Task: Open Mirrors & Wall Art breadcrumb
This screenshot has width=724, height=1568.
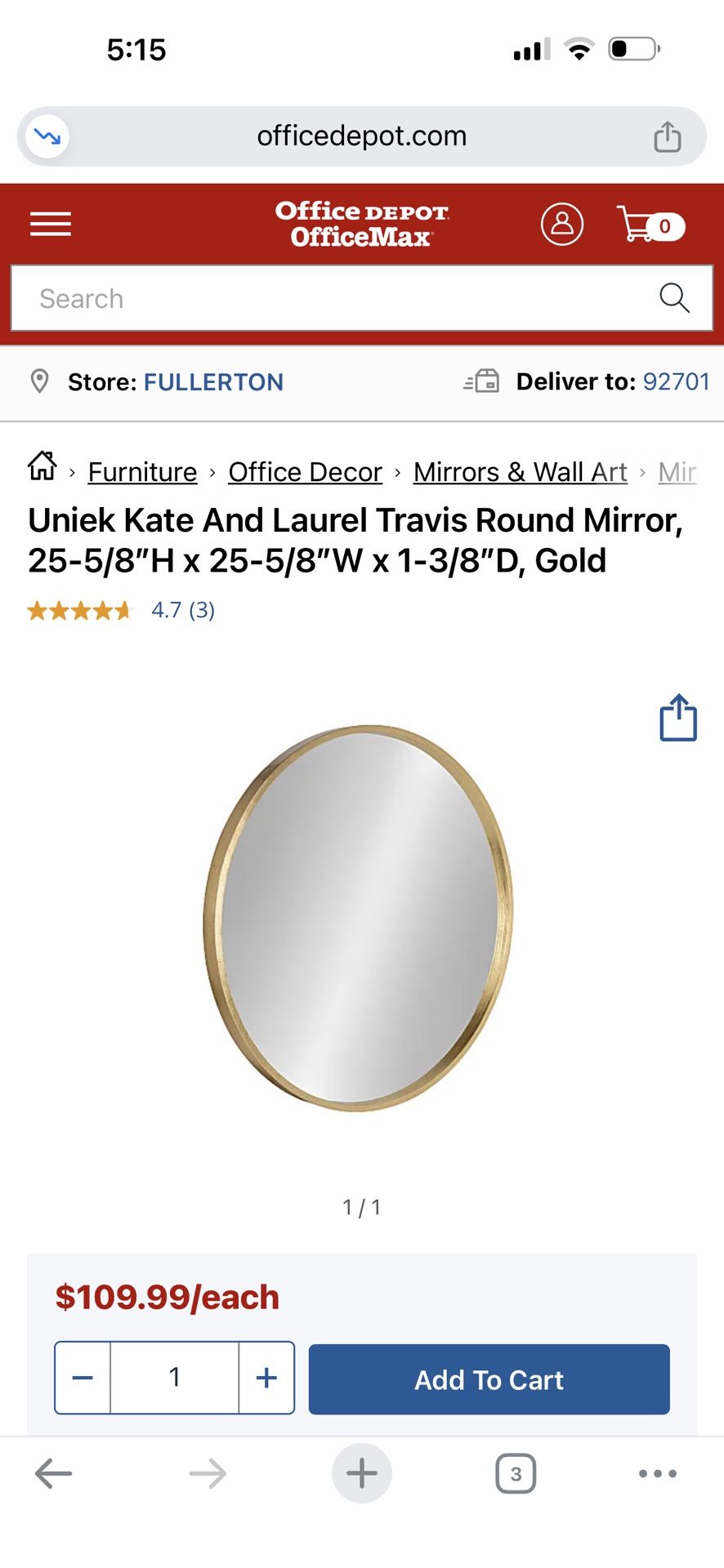Action: [x=520, y=472]
